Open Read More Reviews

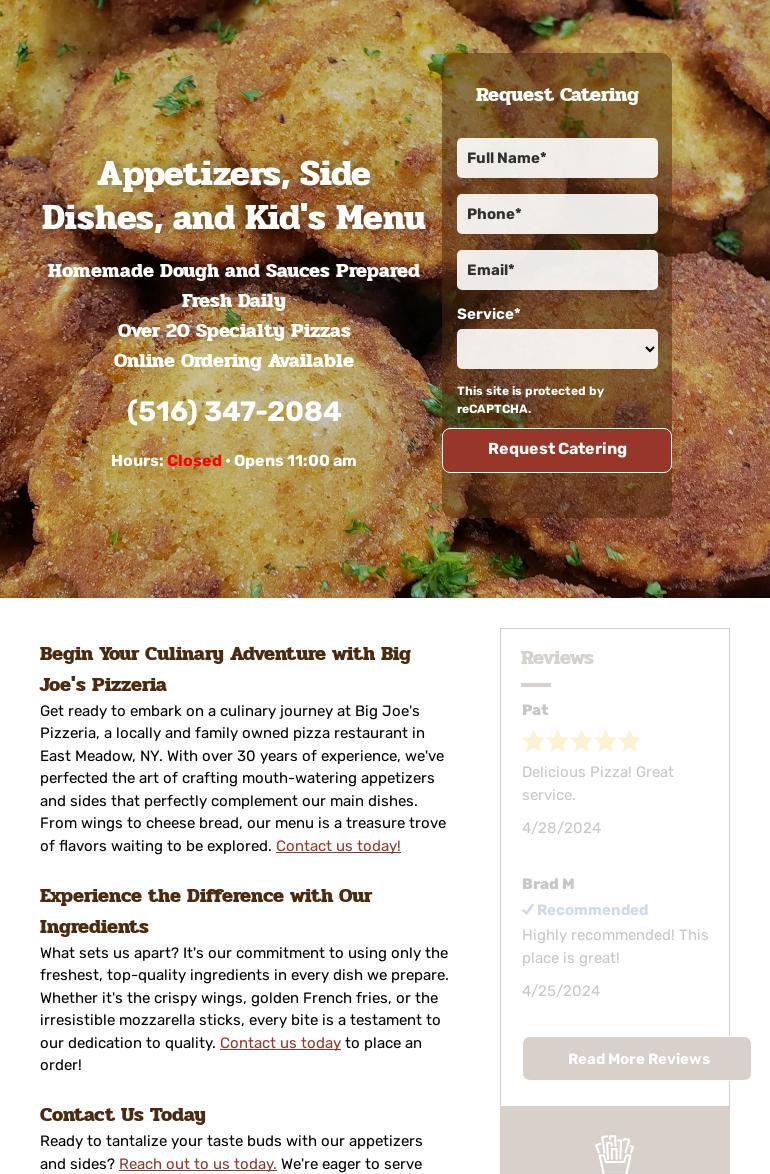pyautogui.click(x=637, y=1059)
